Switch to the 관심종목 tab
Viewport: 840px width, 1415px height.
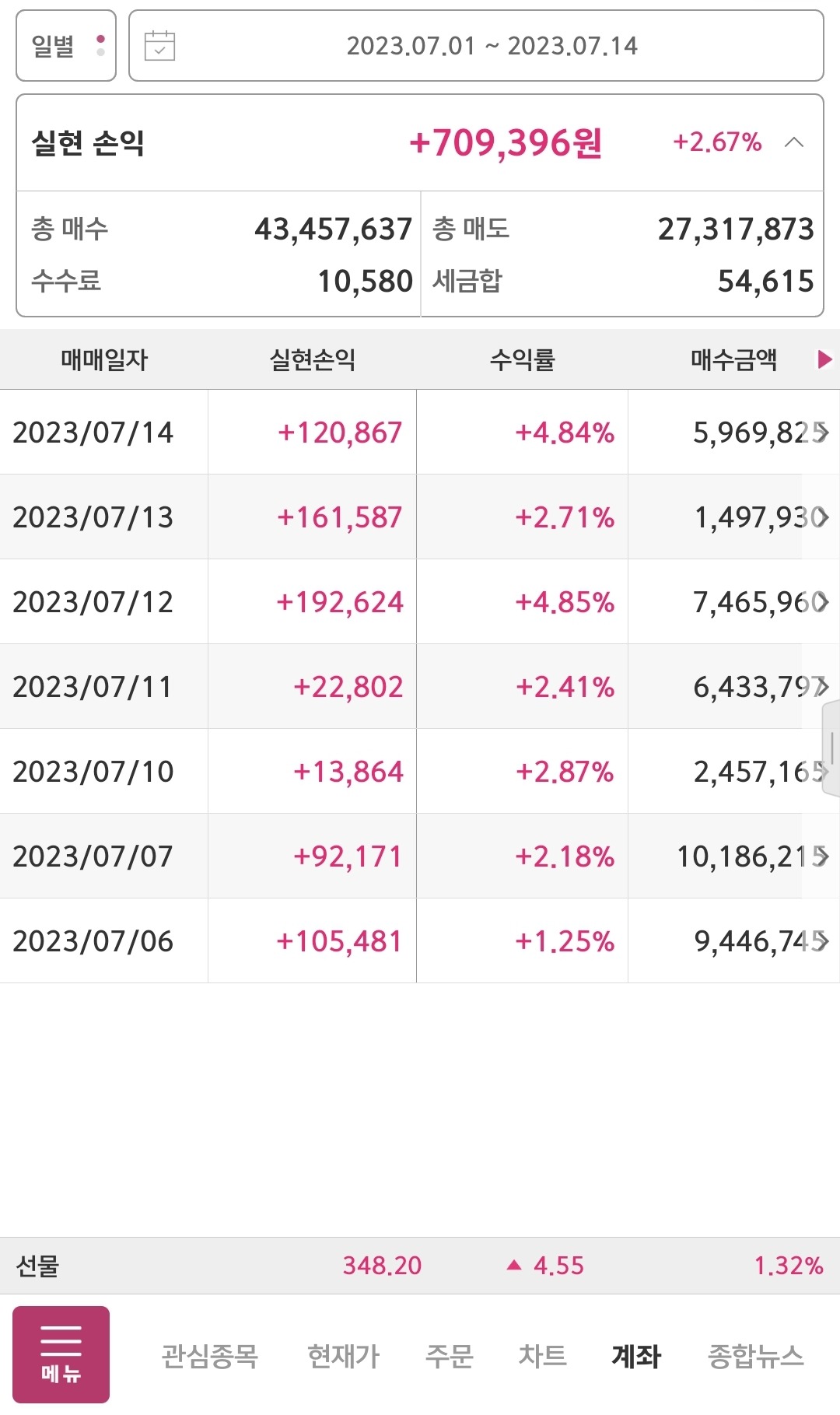point(209,1356)
